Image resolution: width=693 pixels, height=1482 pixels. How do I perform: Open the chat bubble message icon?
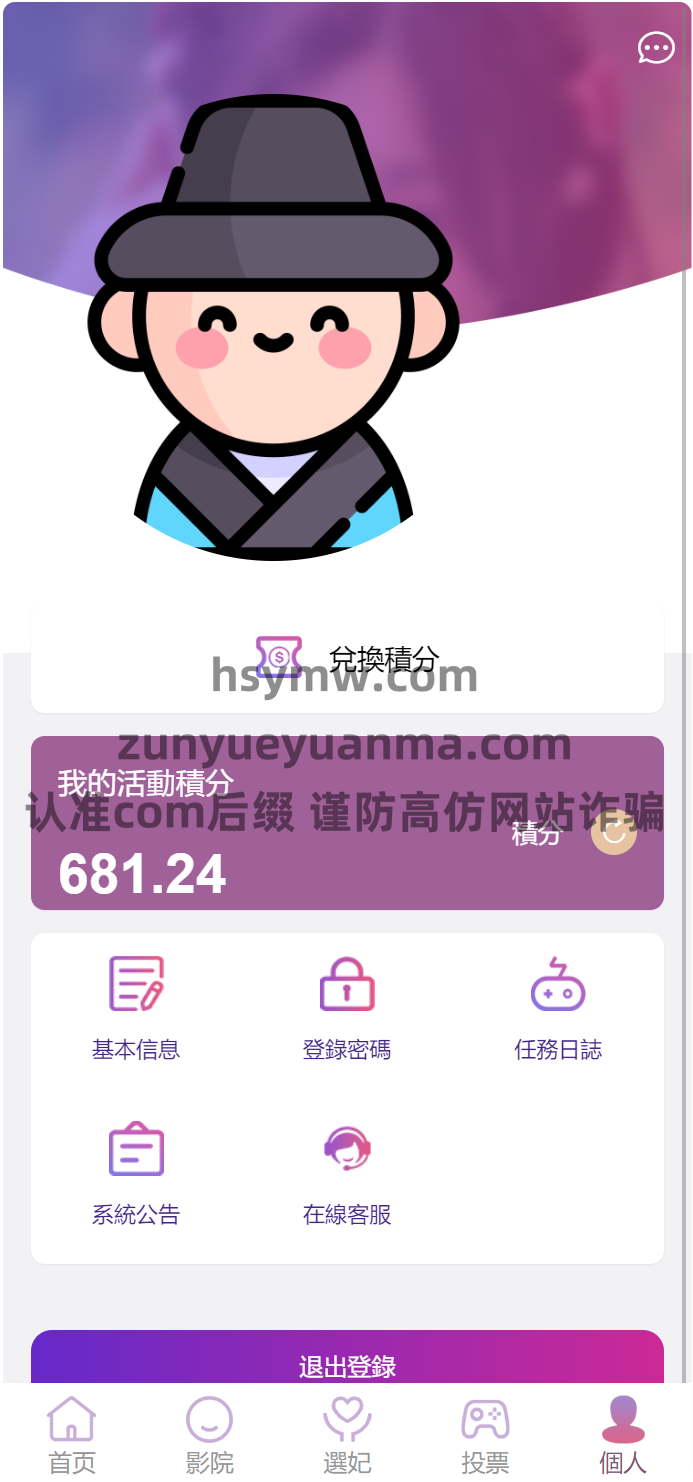pyautogui.click(x=656, y=48)
